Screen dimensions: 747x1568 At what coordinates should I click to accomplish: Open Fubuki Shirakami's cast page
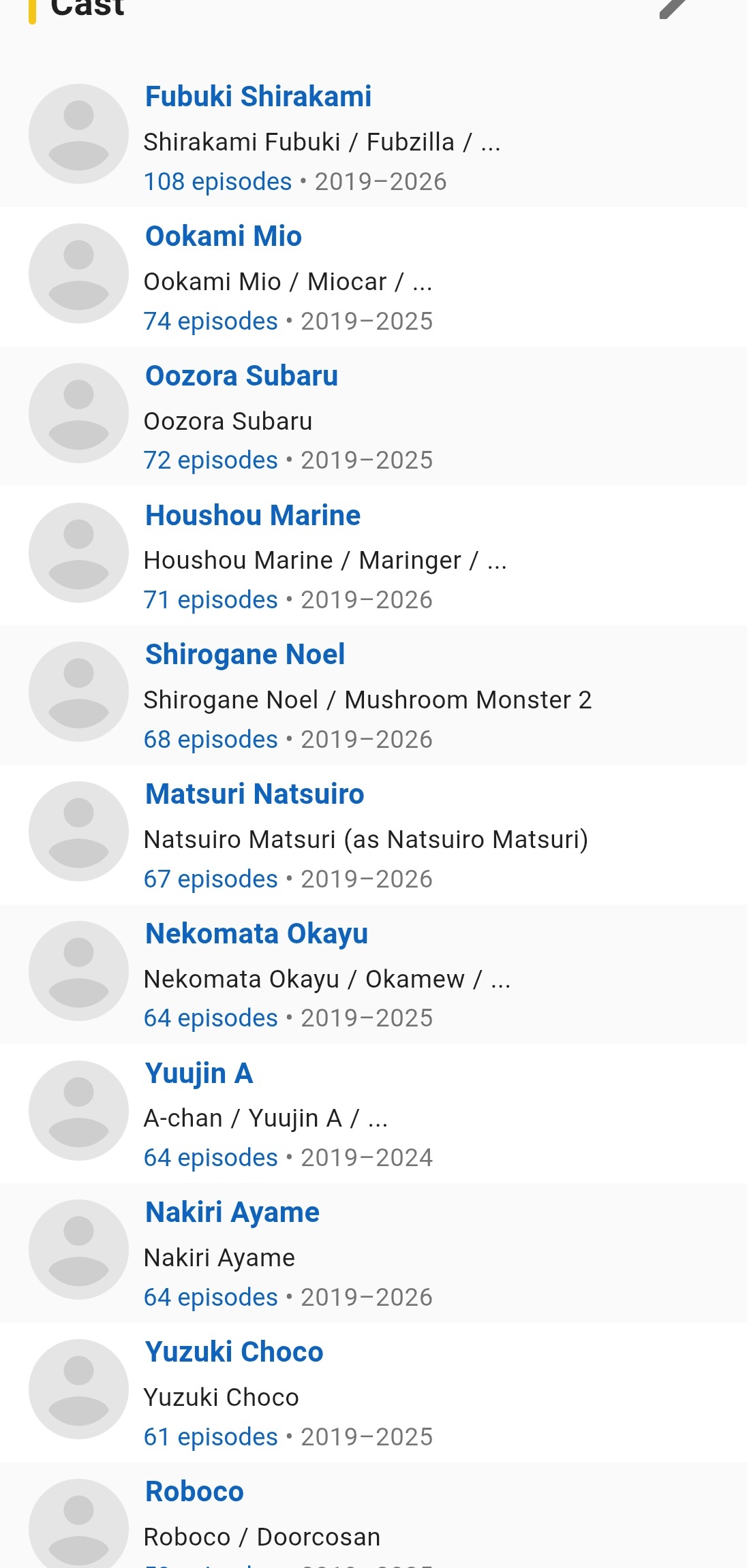coord(258,96)
